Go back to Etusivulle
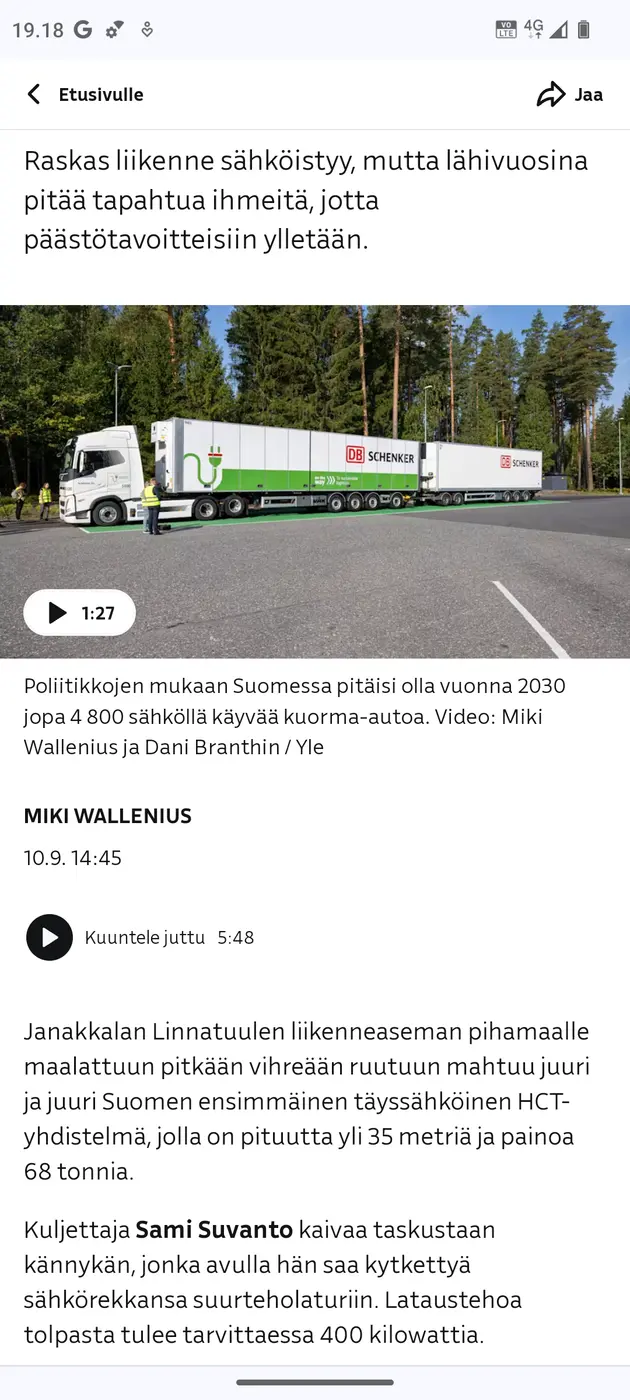The image size is (630, 1400). (85, 95)
